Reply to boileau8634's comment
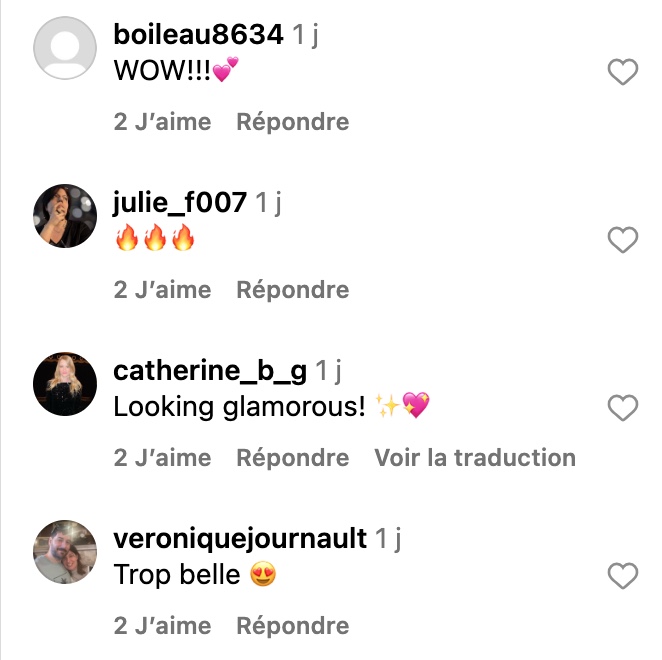Image resolution: width=662 pixels, height=660 pixels. pyautogui.click(x=292, y=122)
